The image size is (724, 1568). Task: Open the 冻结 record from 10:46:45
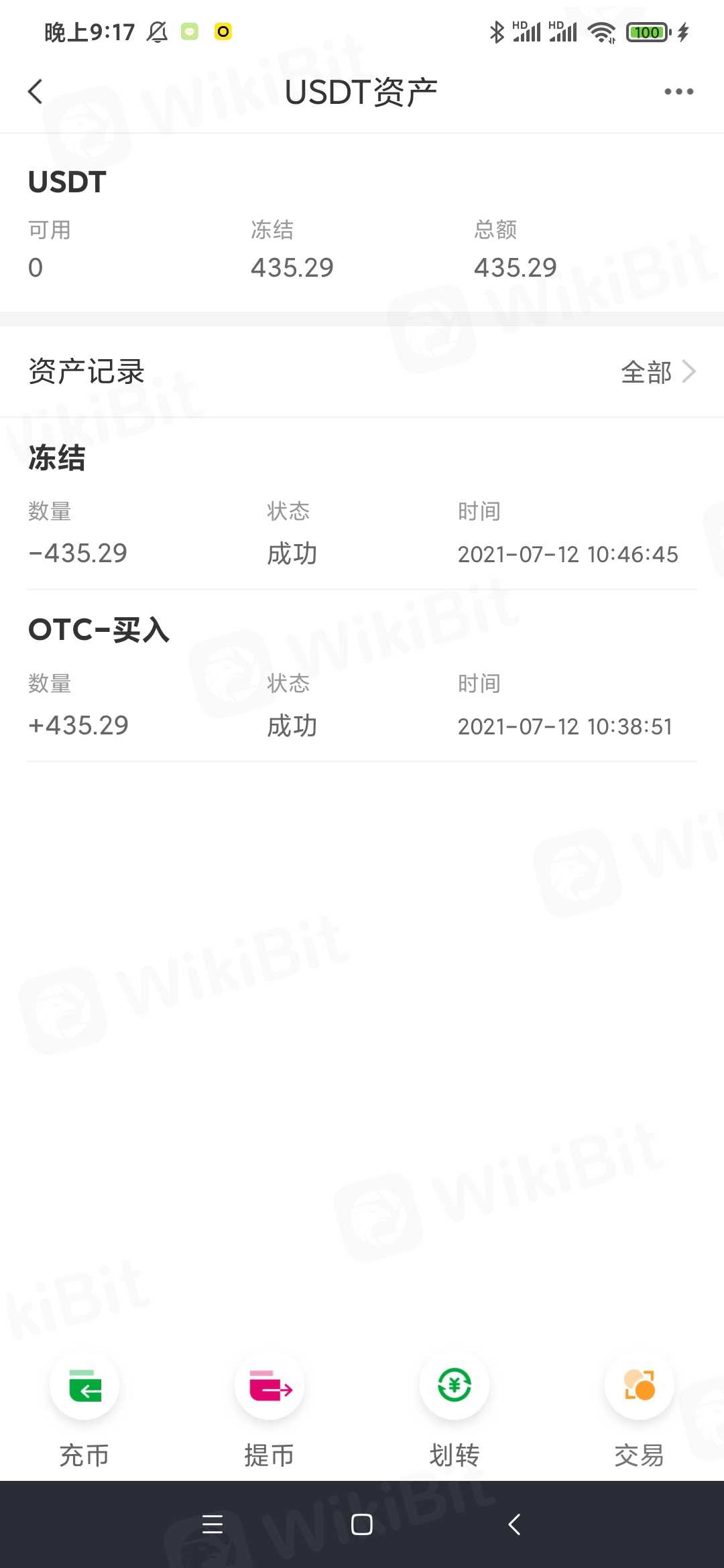pyautogui.click(x=362, y=509)
